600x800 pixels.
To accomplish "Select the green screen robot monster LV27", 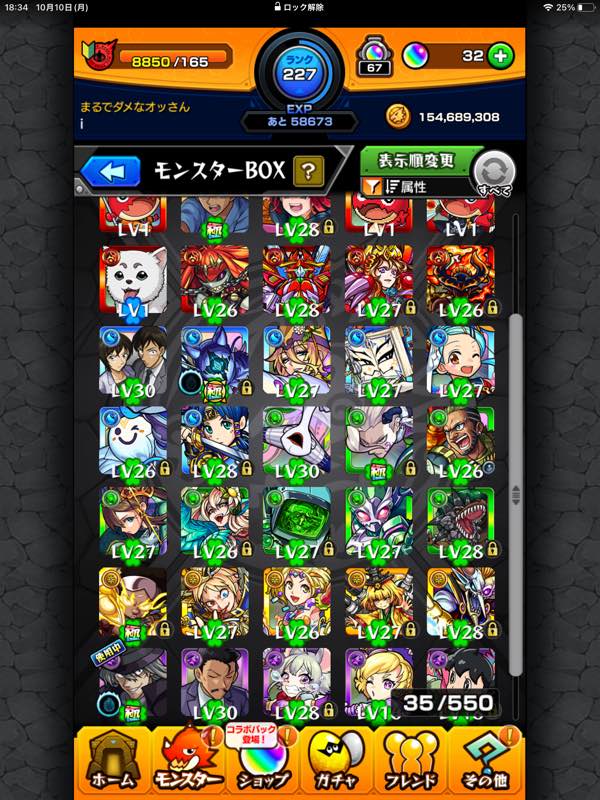I will [297, 520].
